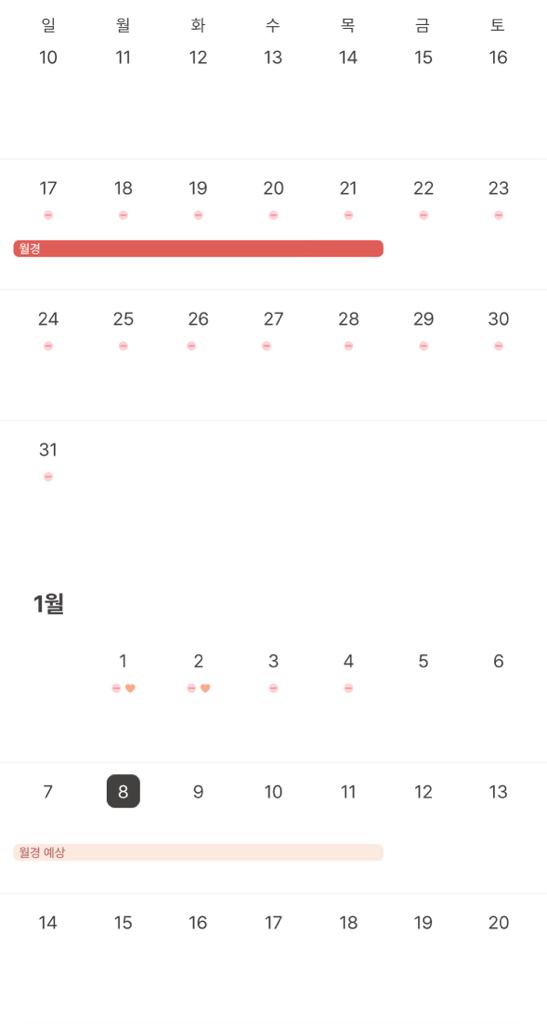
Task: Select January 2 with the heart mark
Action: point(198,661)
